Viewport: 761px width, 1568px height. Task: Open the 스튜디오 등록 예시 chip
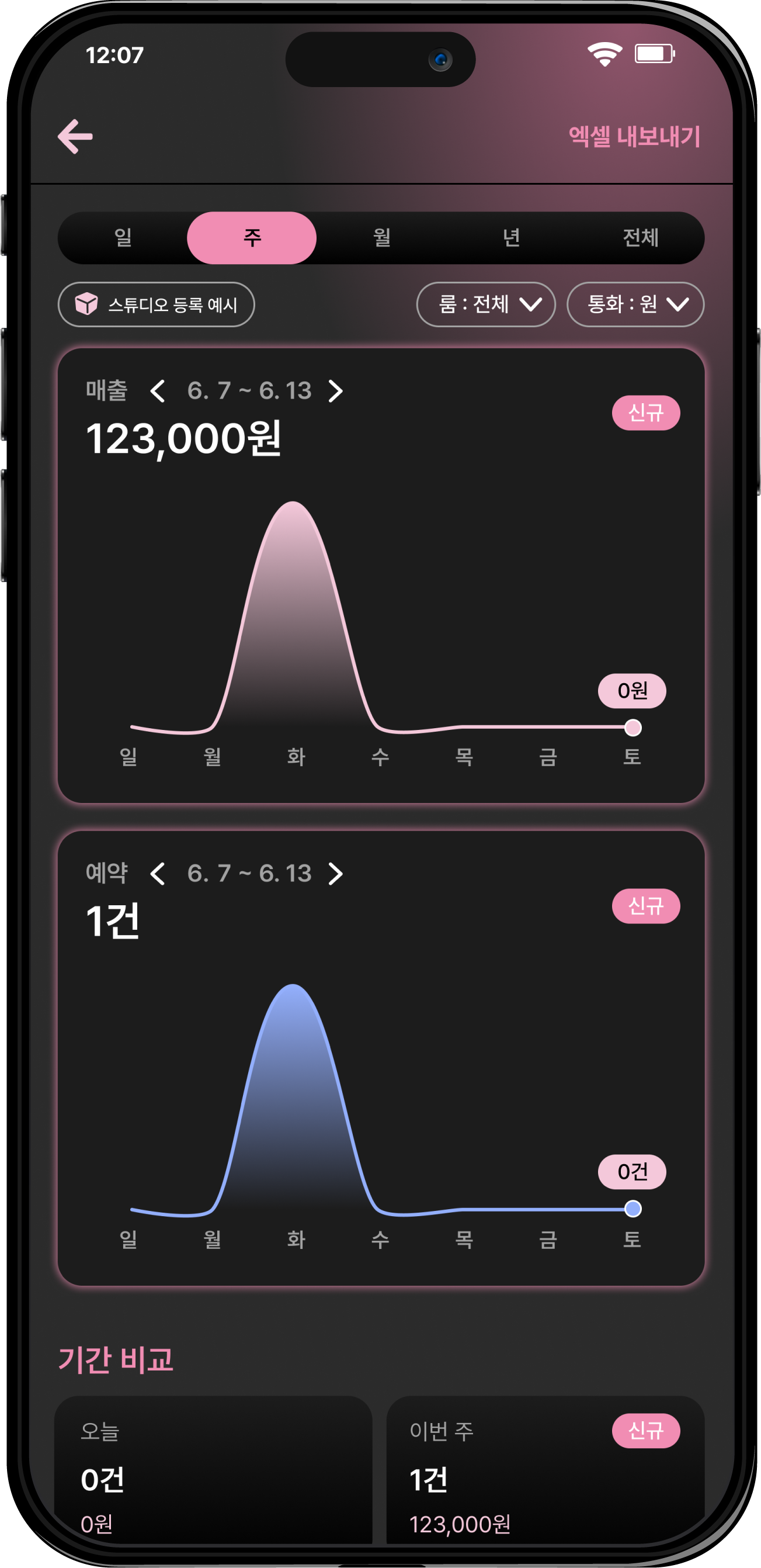(x=157, y=304)
